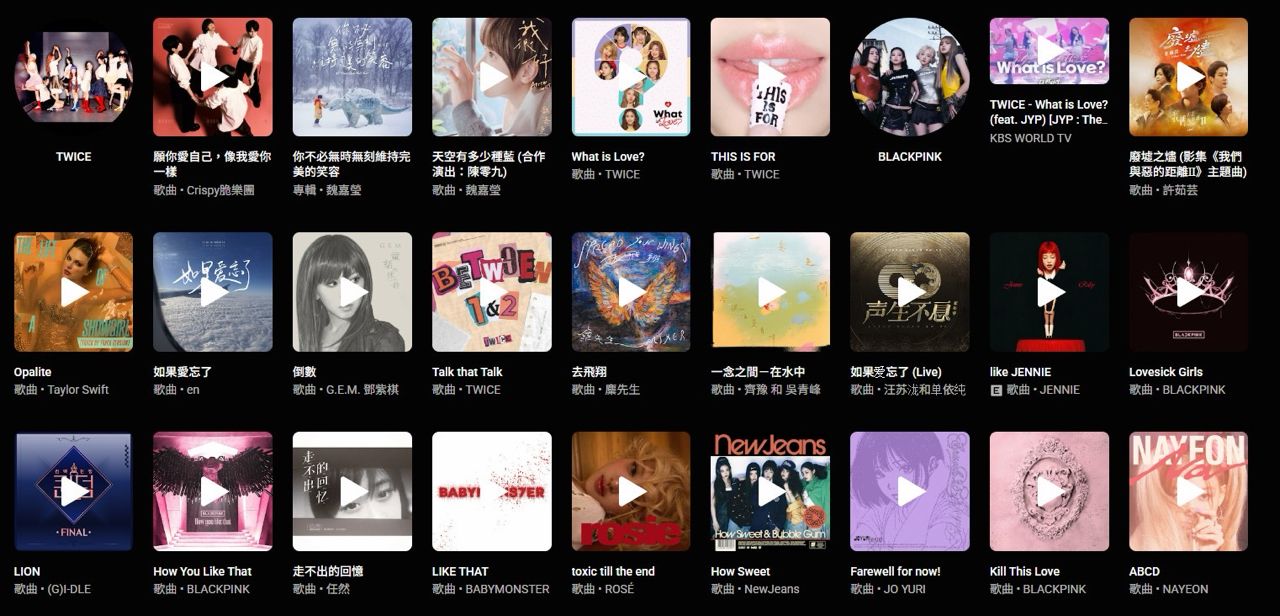Play What is Love? by TWICE
Screen dimensions: 1280x616
(x=631, y=77)
